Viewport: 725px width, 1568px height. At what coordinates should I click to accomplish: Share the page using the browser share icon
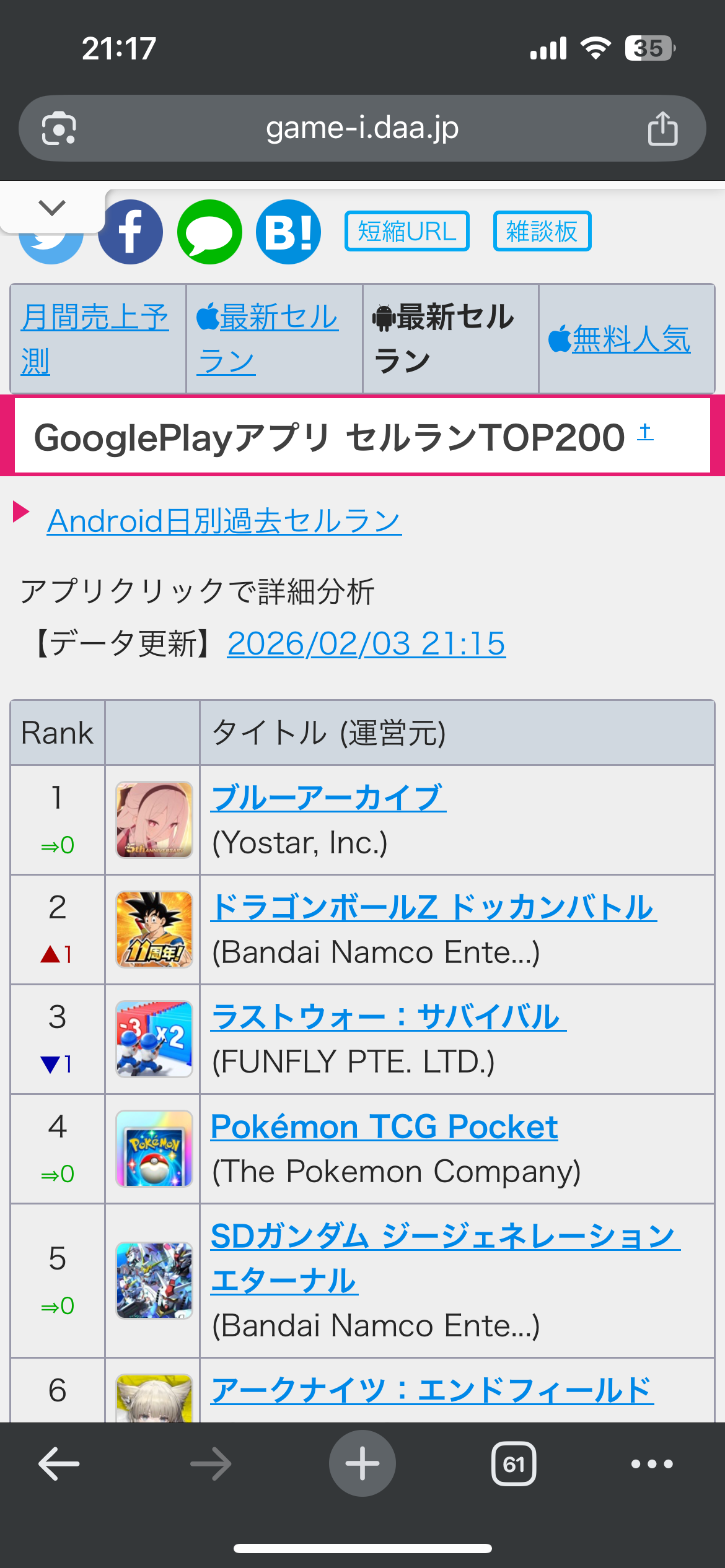[x=662, y=128]
